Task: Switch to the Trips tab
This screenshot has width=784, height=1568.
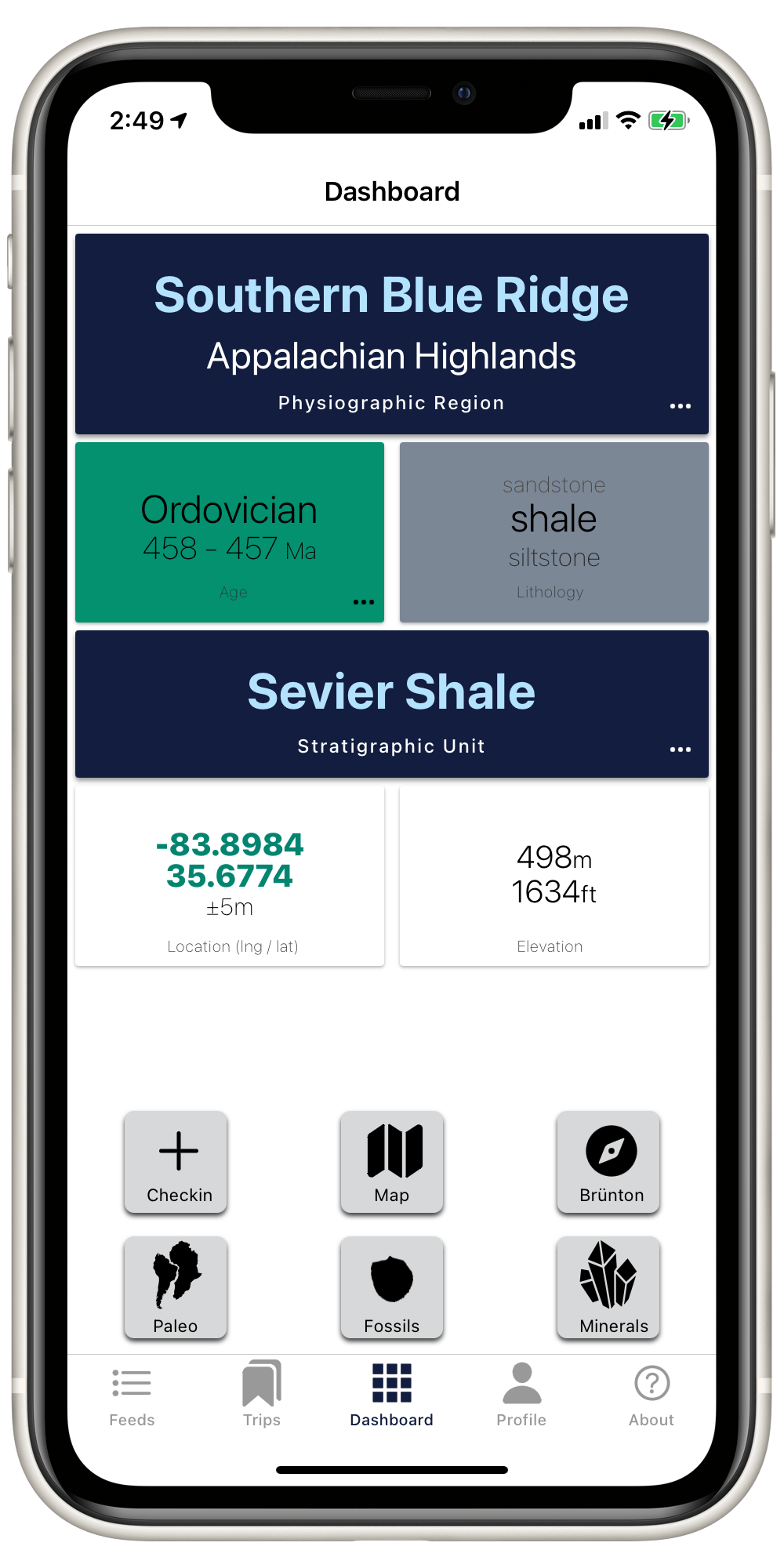Action: click(262, 1395)
